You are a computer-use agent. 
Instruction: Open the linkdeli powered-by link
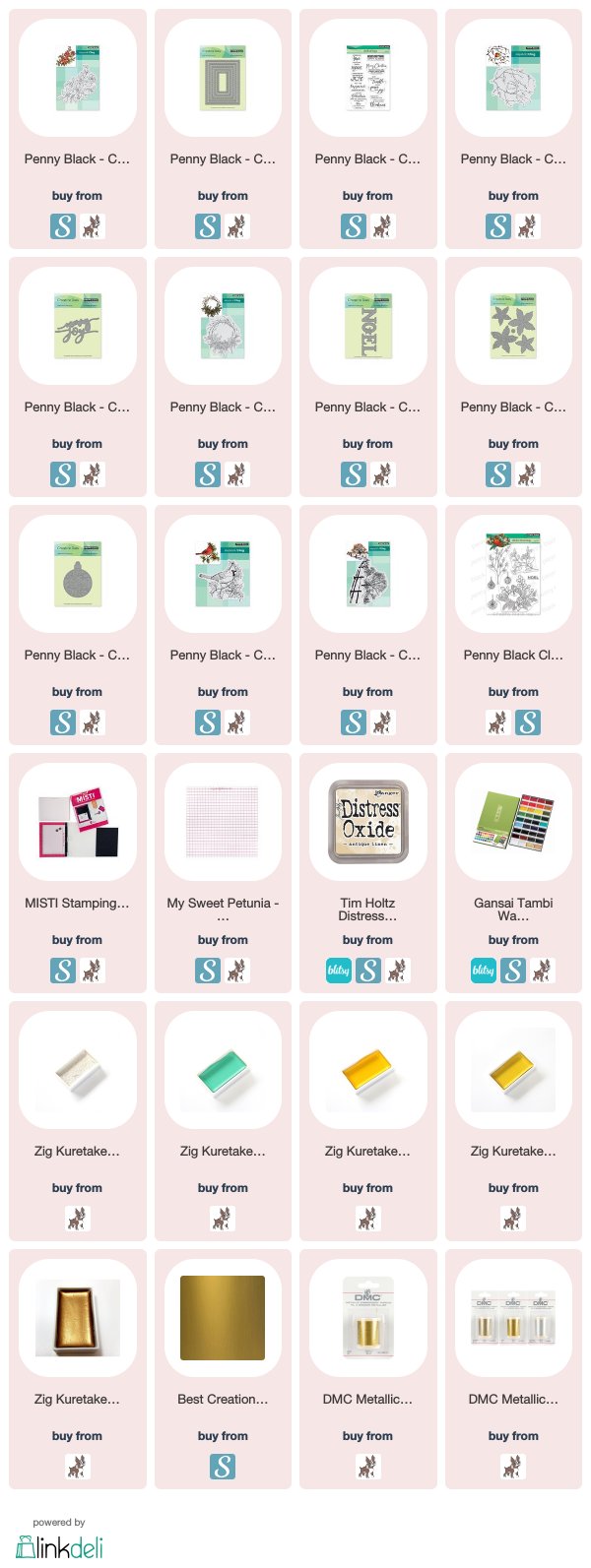59,1539
